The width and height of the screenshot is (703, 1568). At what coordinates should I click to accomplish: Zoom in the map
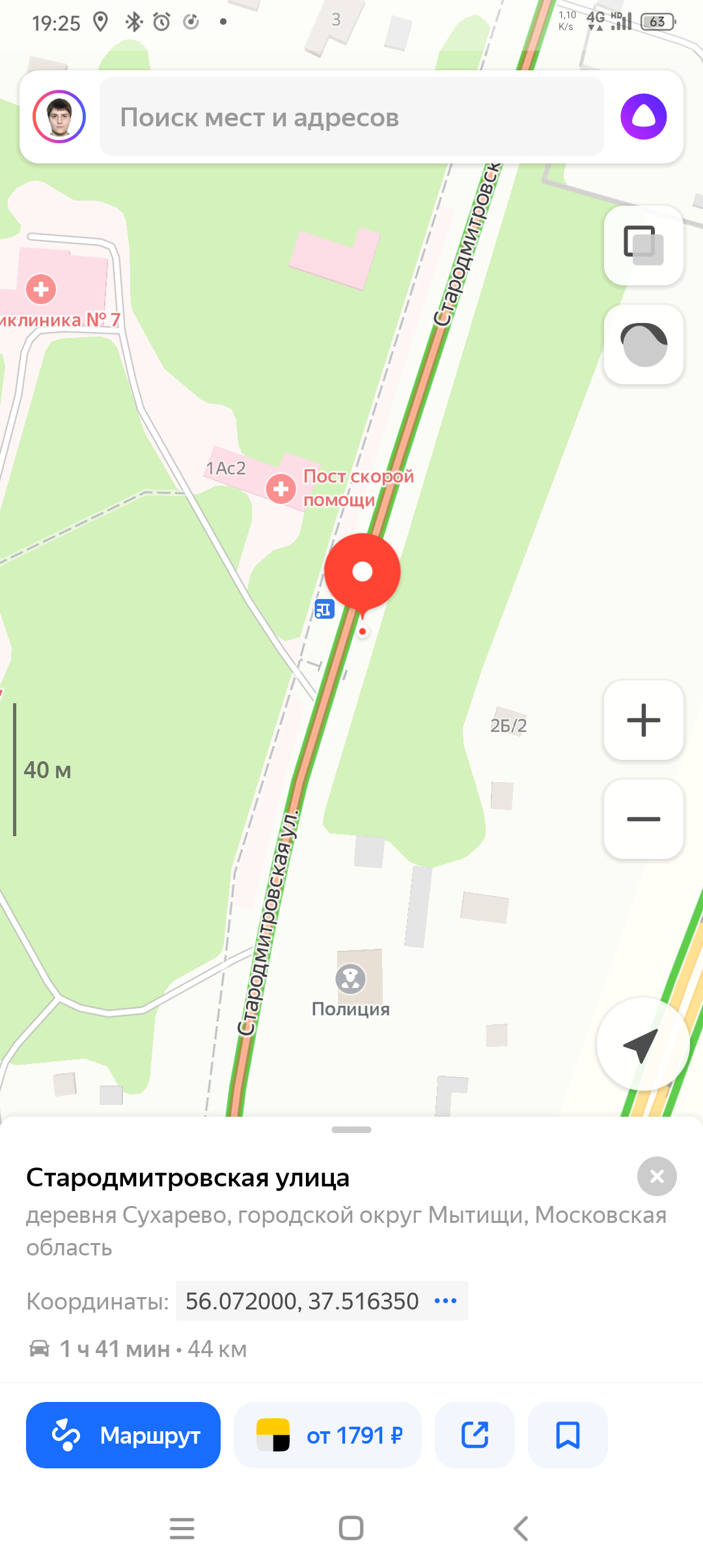pos(643,720)
